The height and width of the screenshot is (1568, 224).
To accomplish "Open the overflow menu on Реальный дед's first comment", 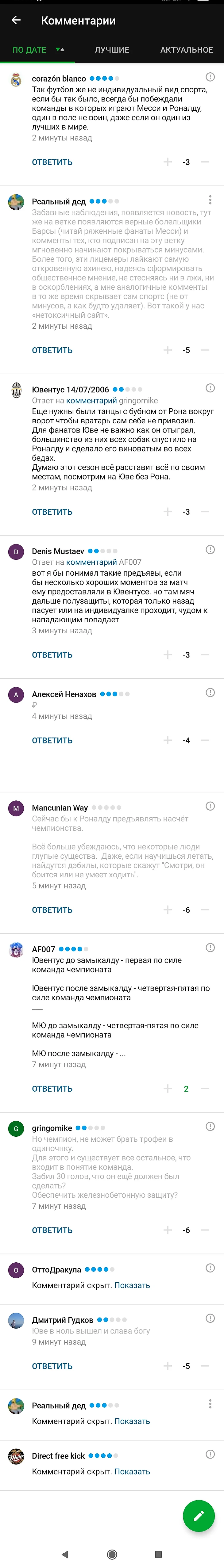I will 210,200.
